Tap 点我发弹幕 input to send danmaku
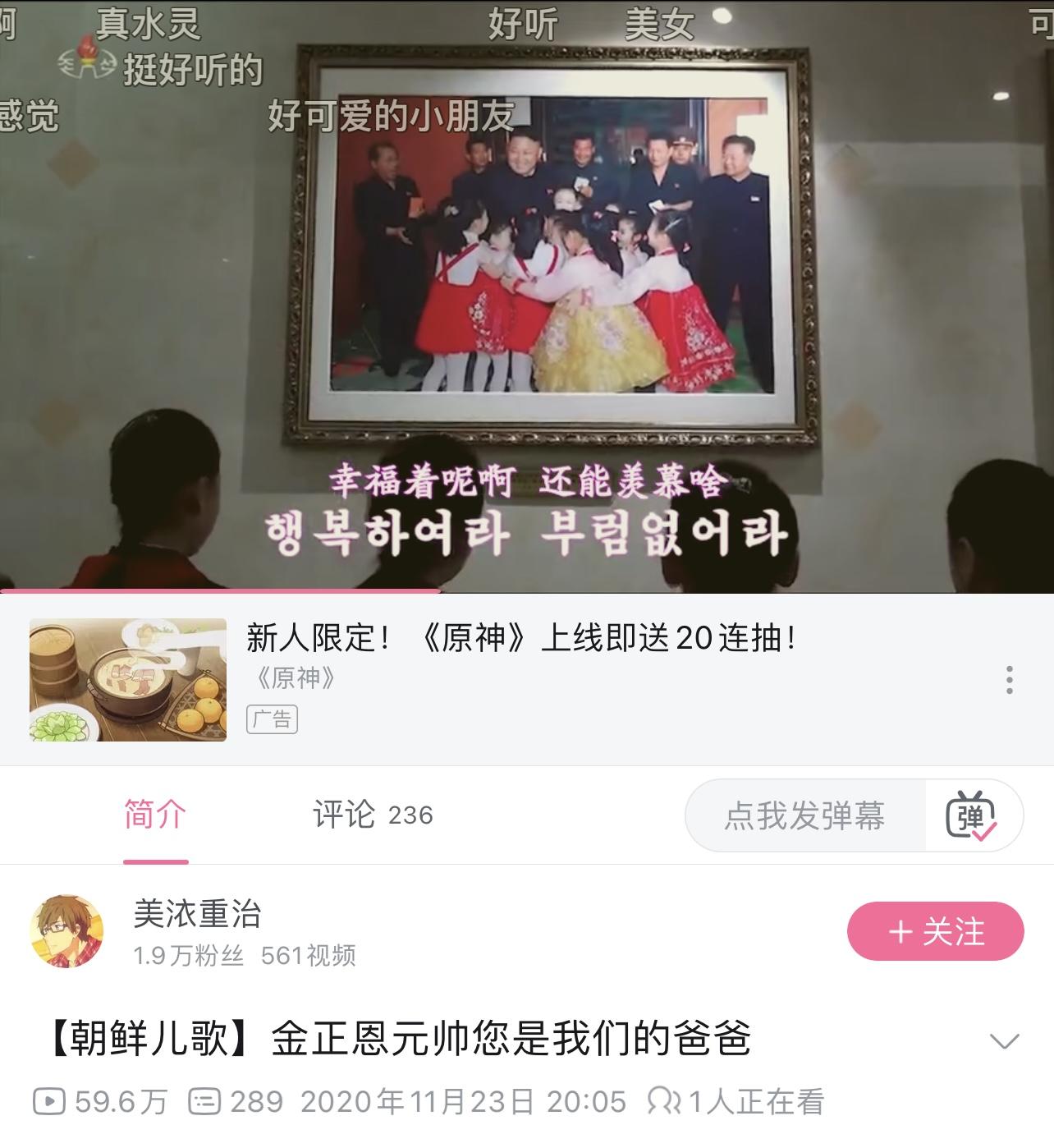This screenshot has height=1148, width=1054. [804, 816]
